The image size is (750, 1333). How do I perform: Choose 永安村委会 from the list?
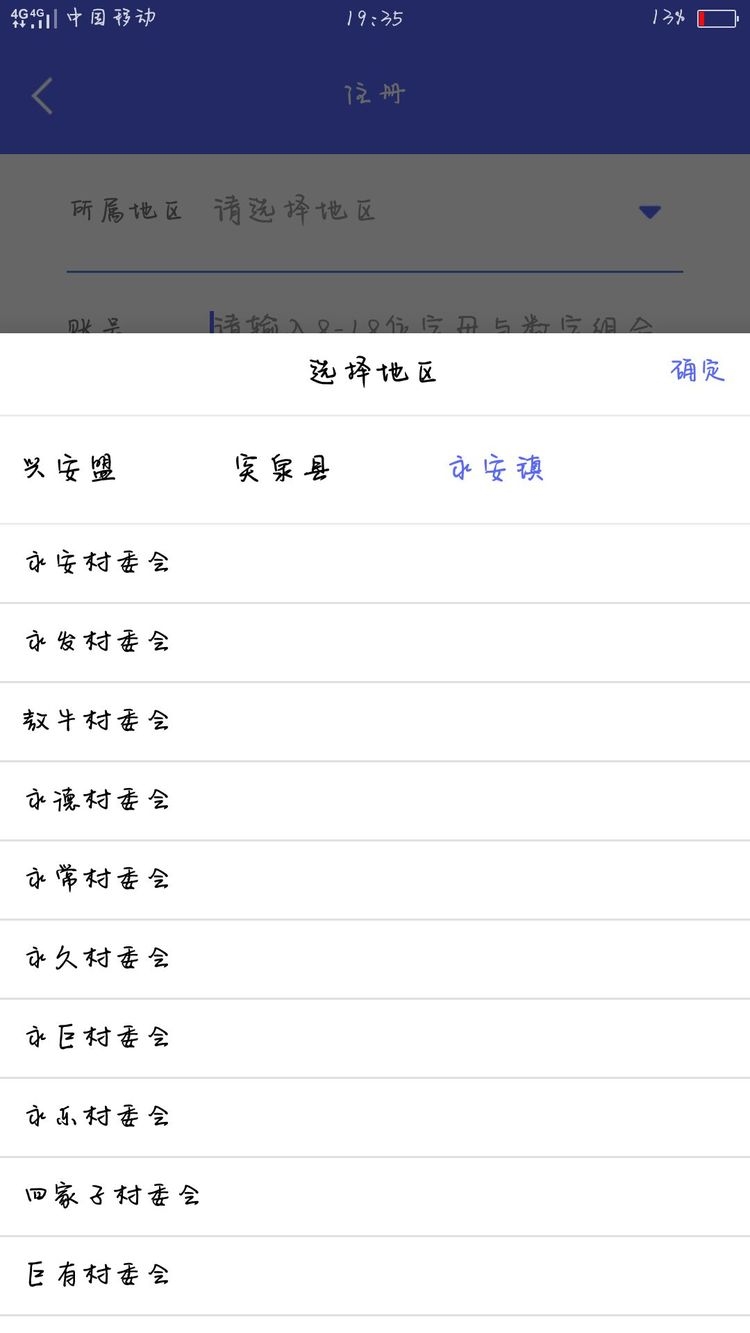point(98,563)
